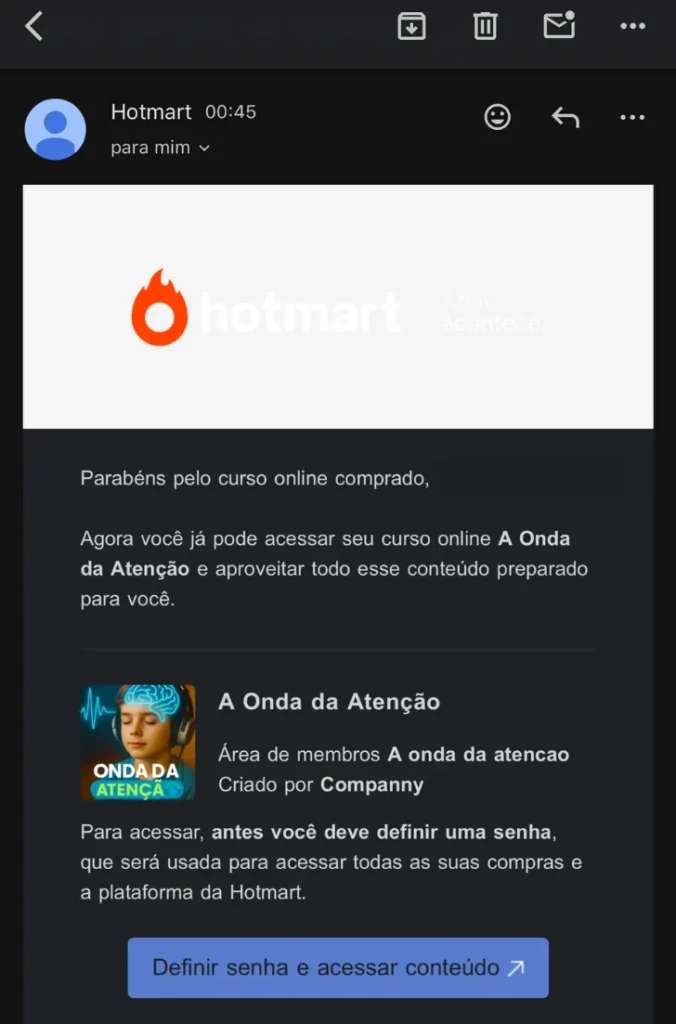Mark this email as unread
The image size is (676, 1024).
(x=559, y=26)
